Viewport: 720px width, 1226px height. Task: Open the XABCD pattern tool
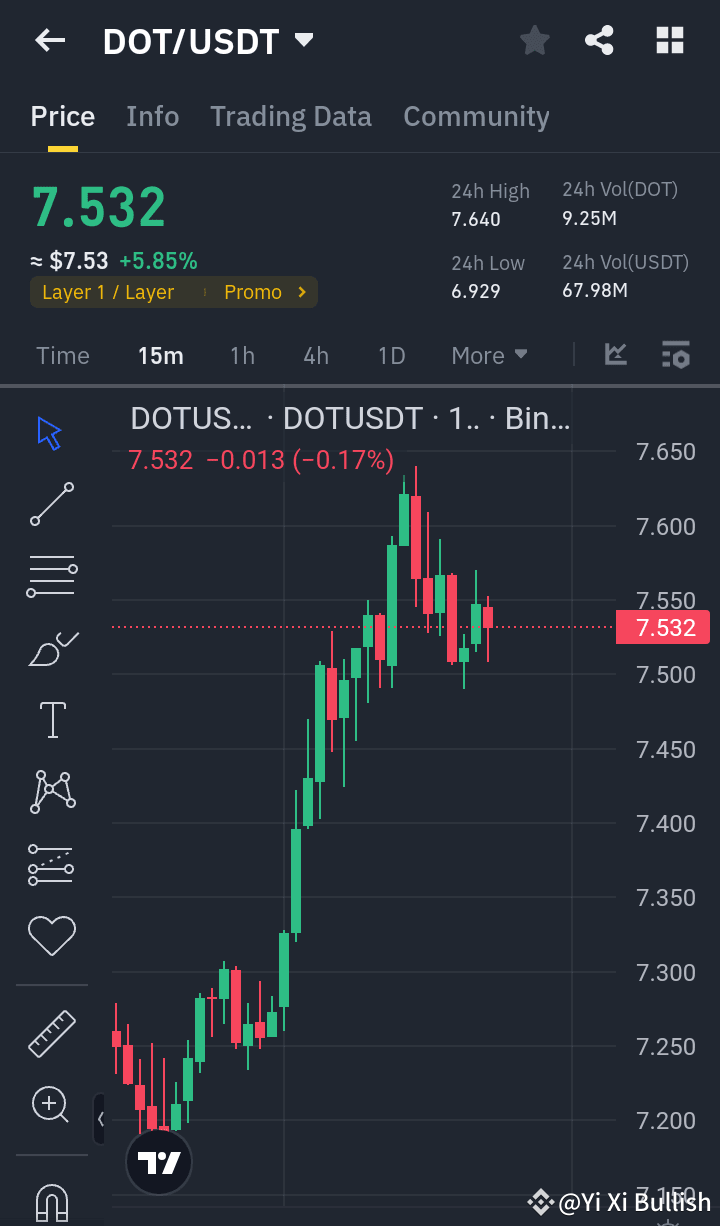coord(51,791)
